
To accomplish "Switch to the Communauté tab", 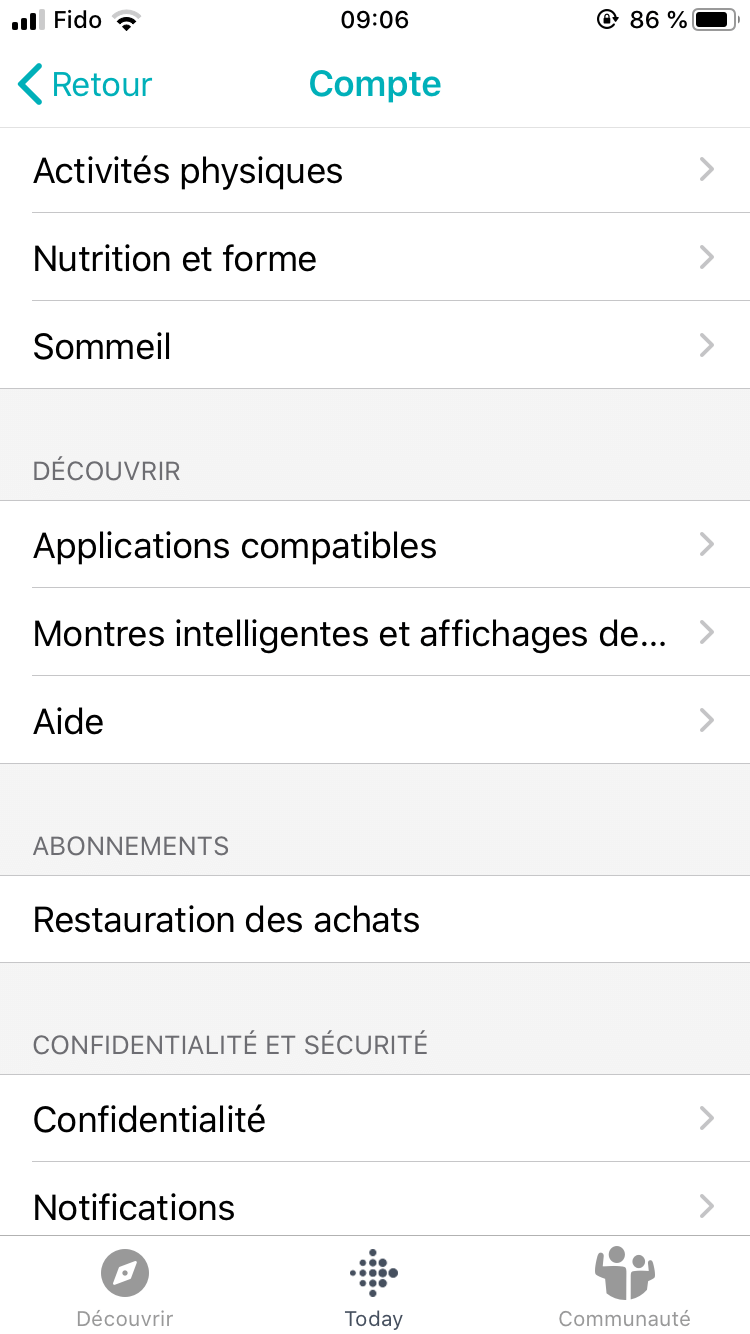I will 624,1288.
